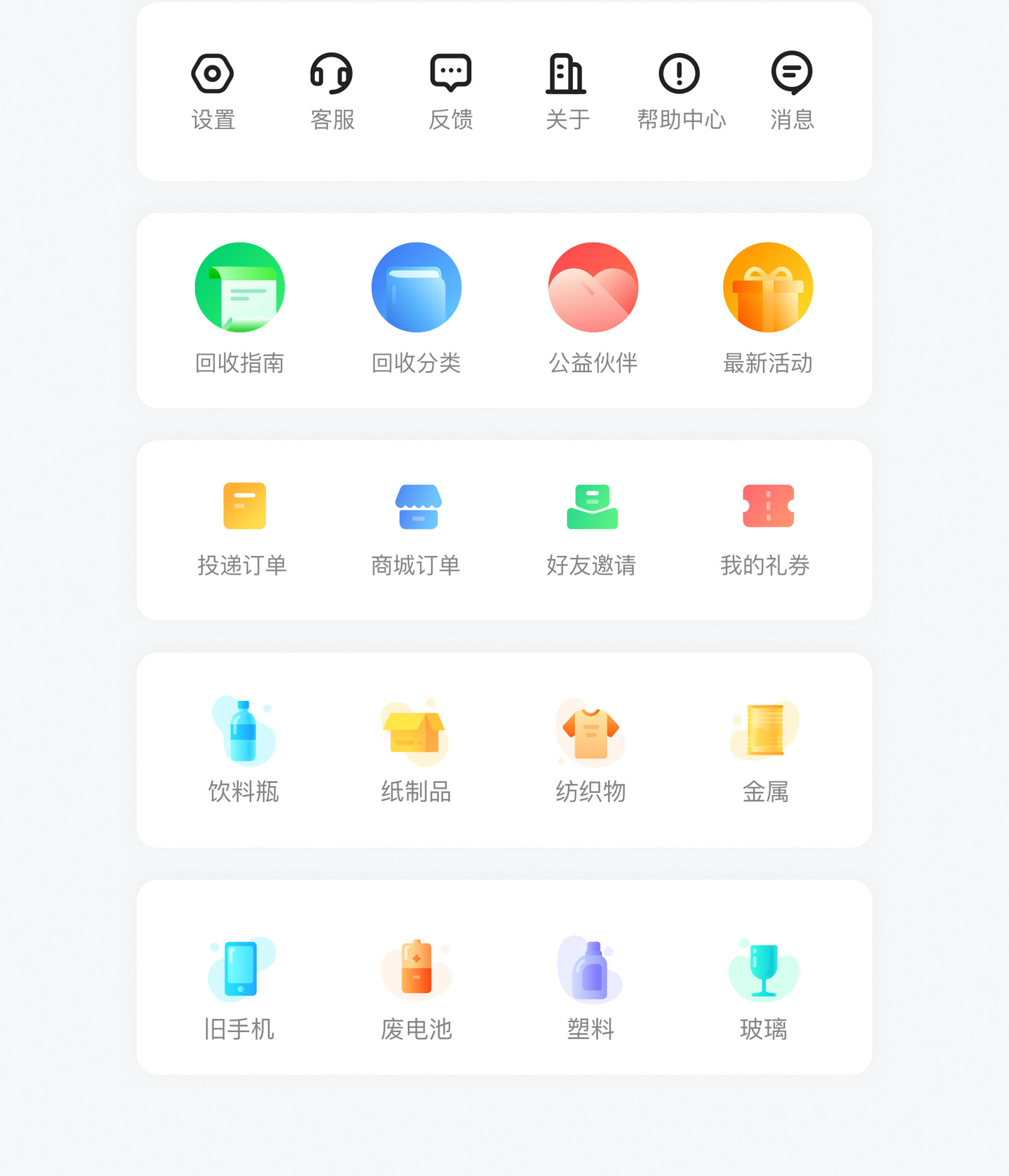This screenshot has height=1176, width=1009.
Task: Open the 最新活动 gift box icon
Action: pyautogui.click(x=767, y=287)
